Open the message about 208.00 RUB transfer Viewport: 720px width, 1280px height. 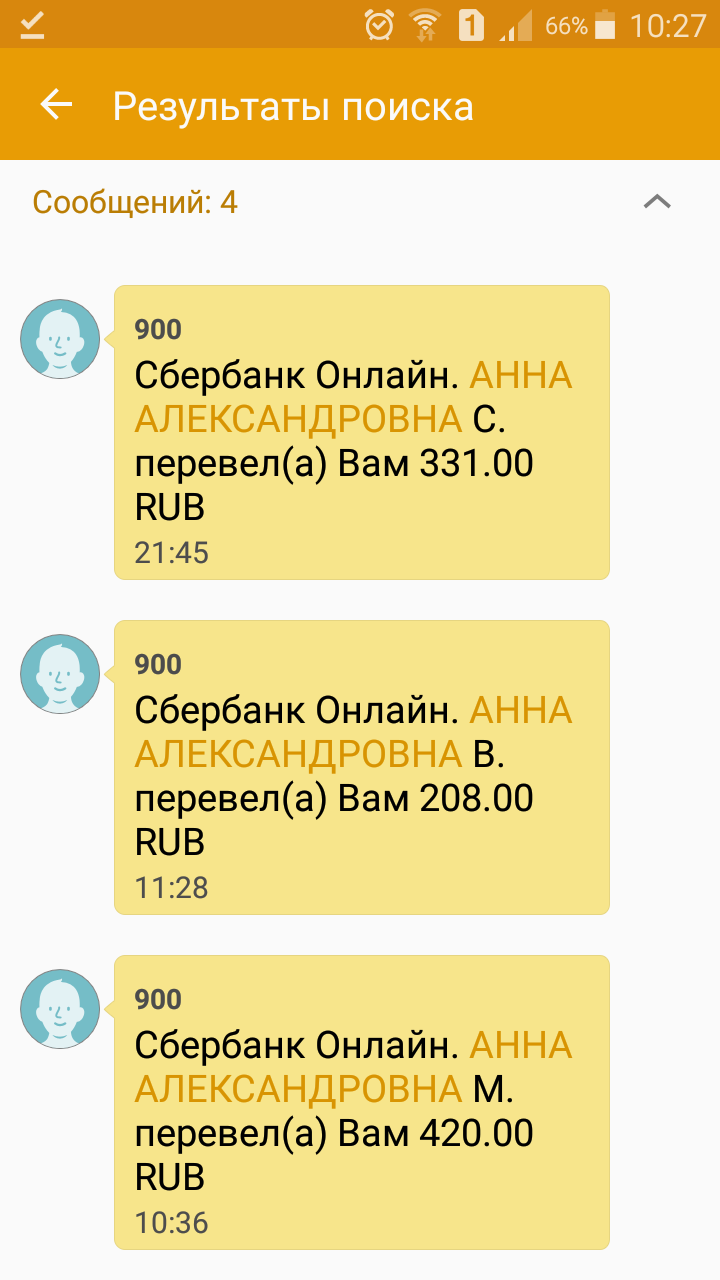coord(361,767)
